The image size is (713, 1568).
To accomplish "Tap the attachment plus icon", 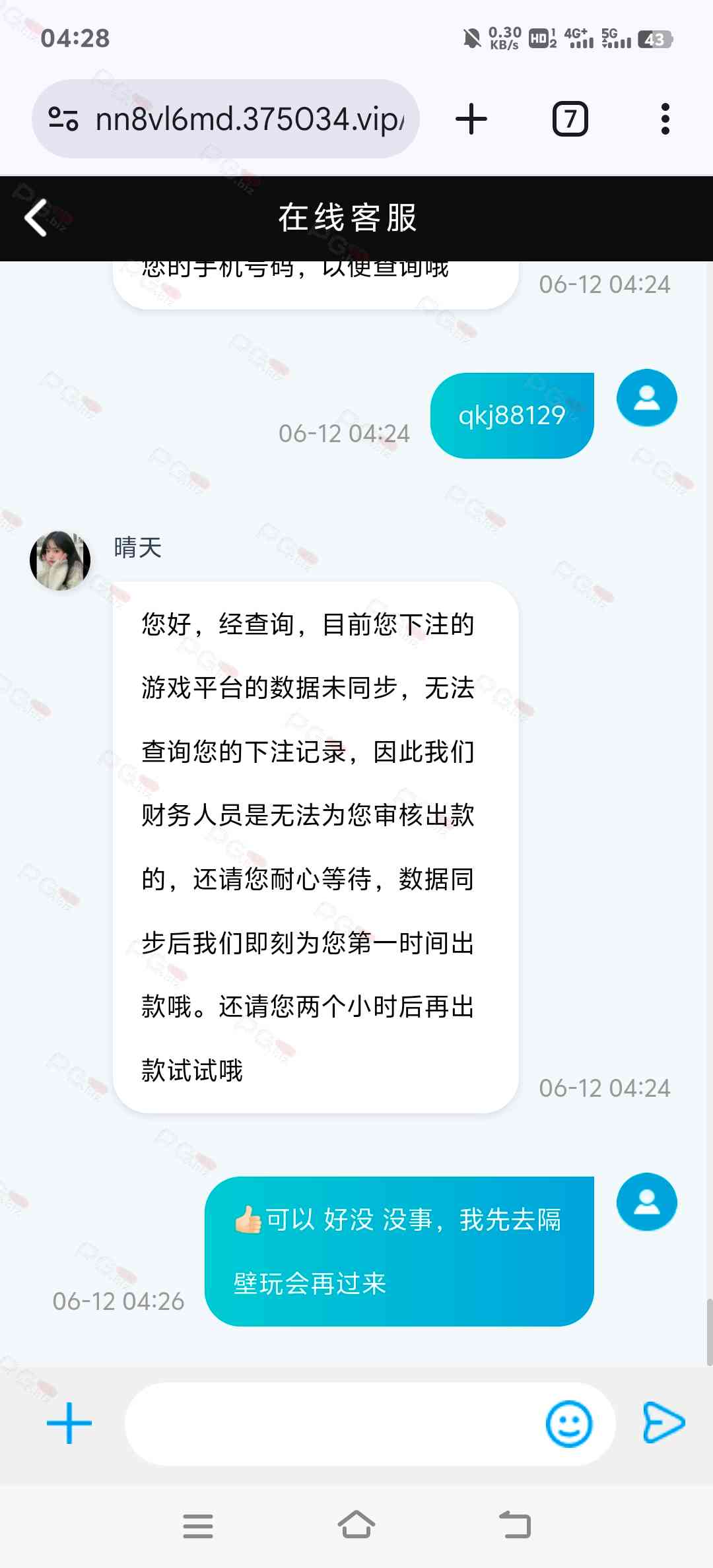I will (69, 1423).
